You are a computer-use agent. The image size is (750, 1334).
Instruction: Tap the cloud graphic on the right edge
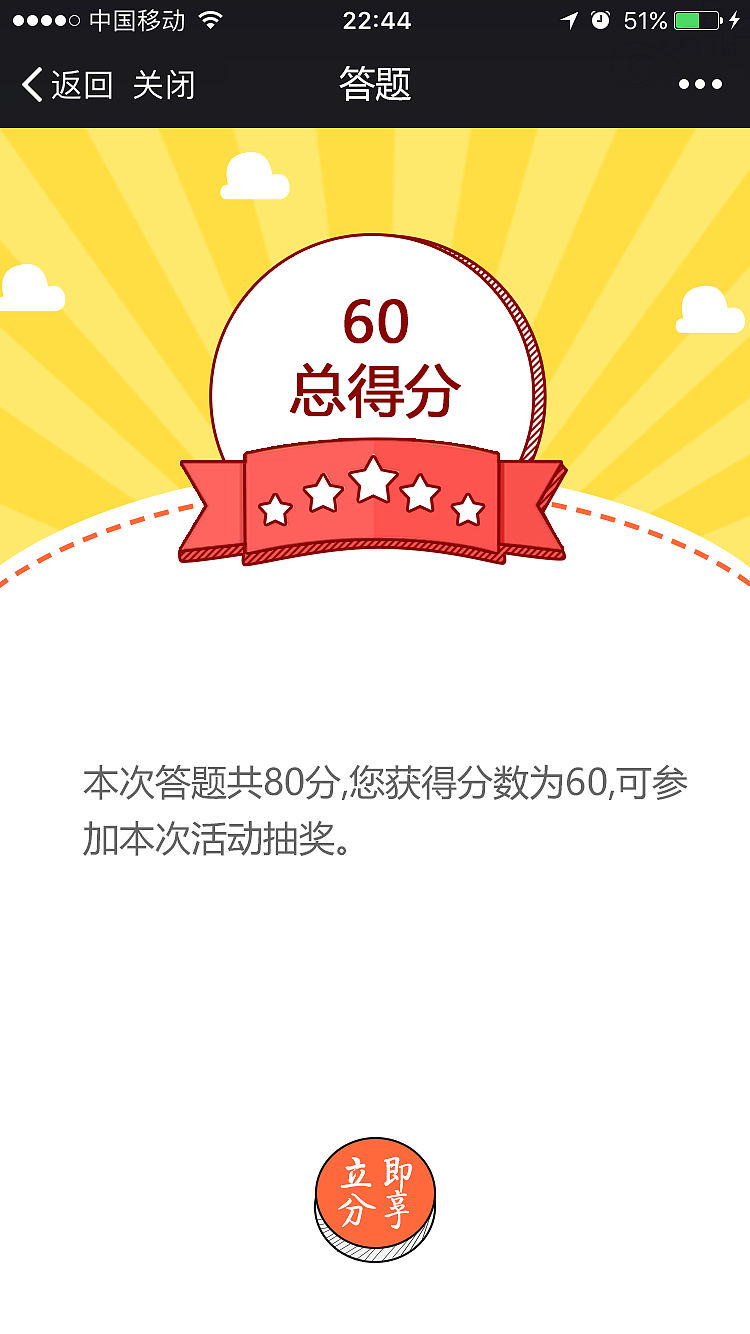point(712,308)
